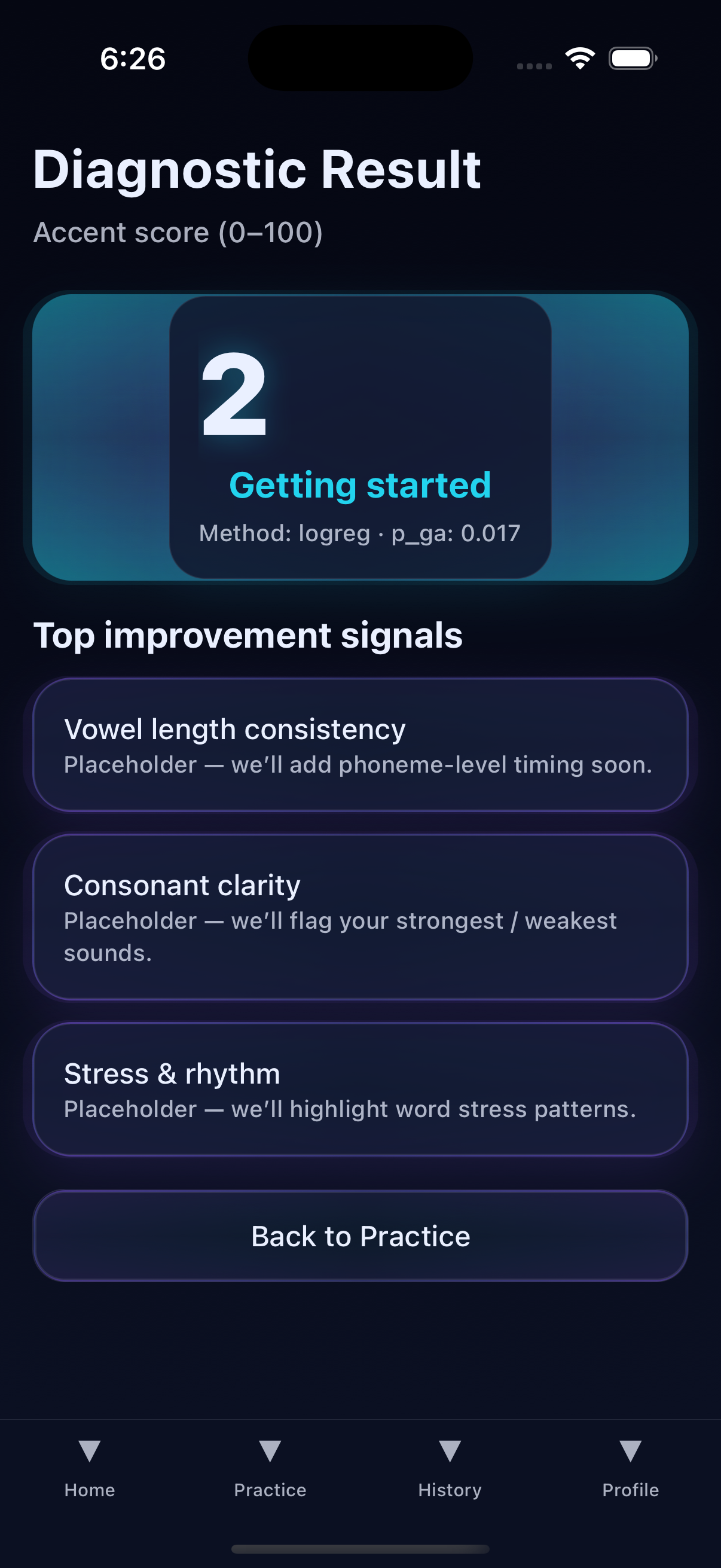Go to the History tab
The width and height of the screenshot is (721, 1568).
(x=450, y=1468)
